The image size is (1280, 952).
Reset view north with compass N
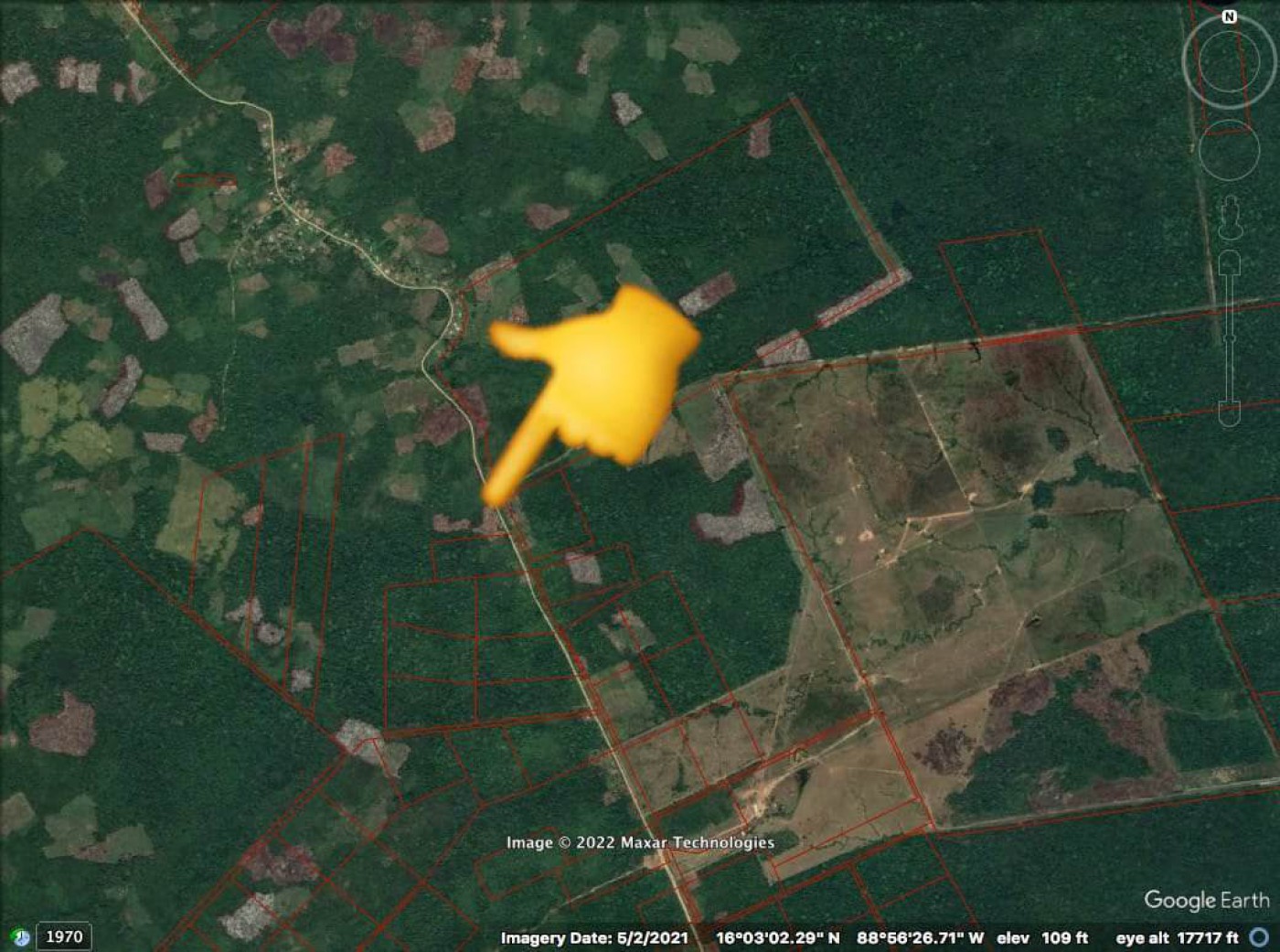coord(1229,16)
